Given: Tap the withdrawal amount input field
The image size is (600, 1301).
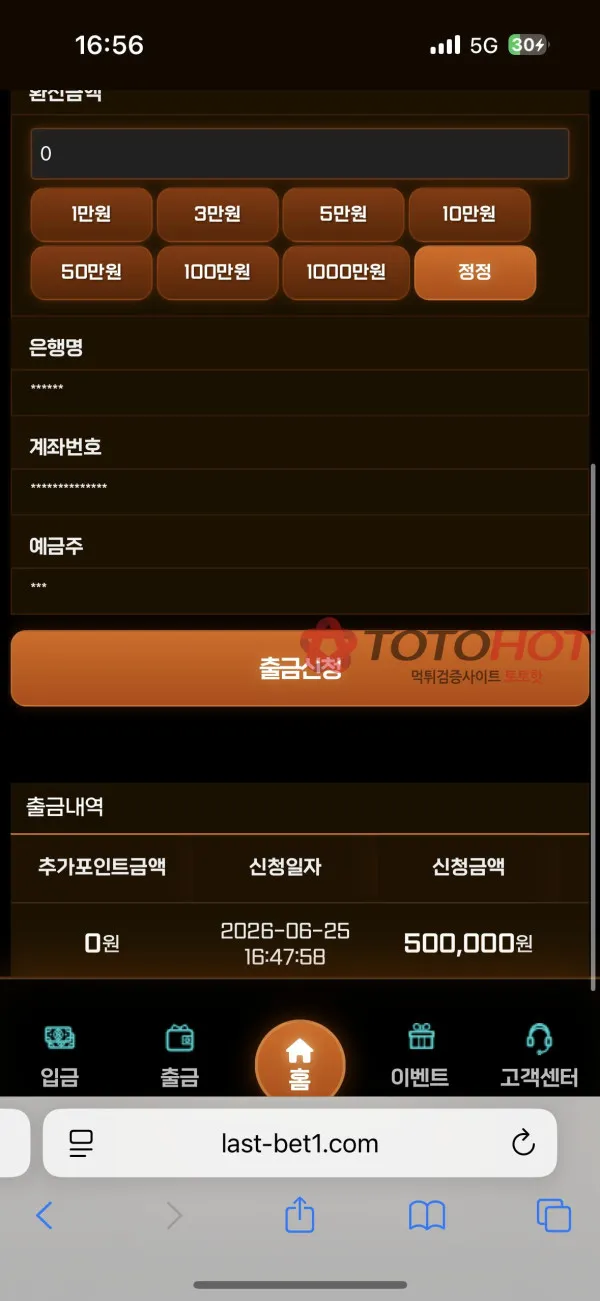Looking at the screenshot, I should pos(299,154).
